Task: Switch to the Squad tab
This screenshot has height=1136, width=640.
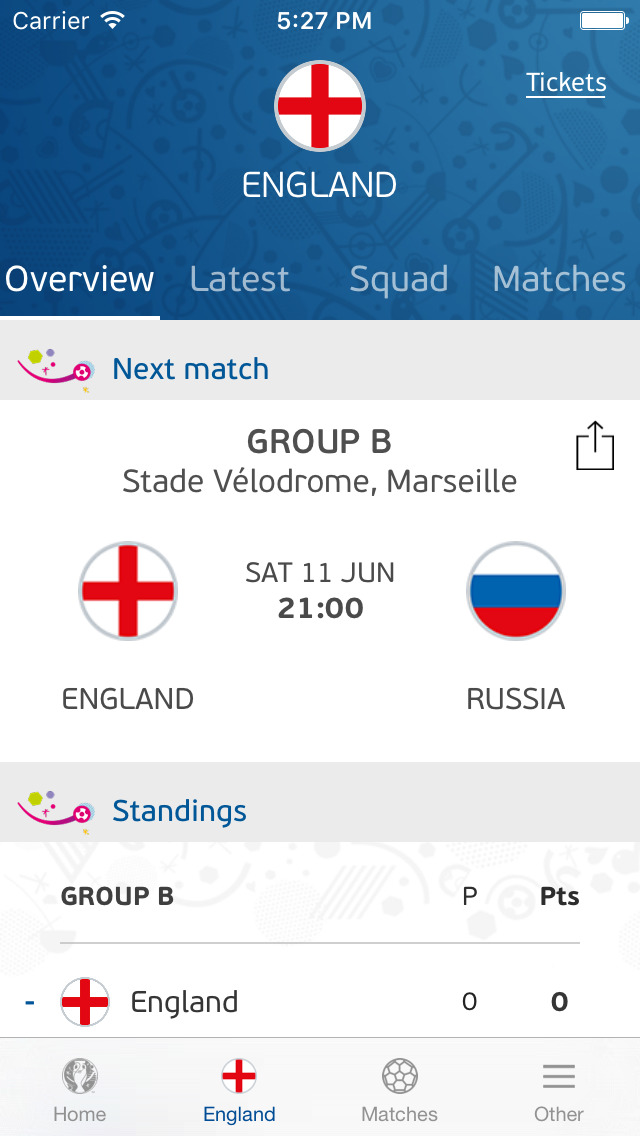Action: coord(398,279)
